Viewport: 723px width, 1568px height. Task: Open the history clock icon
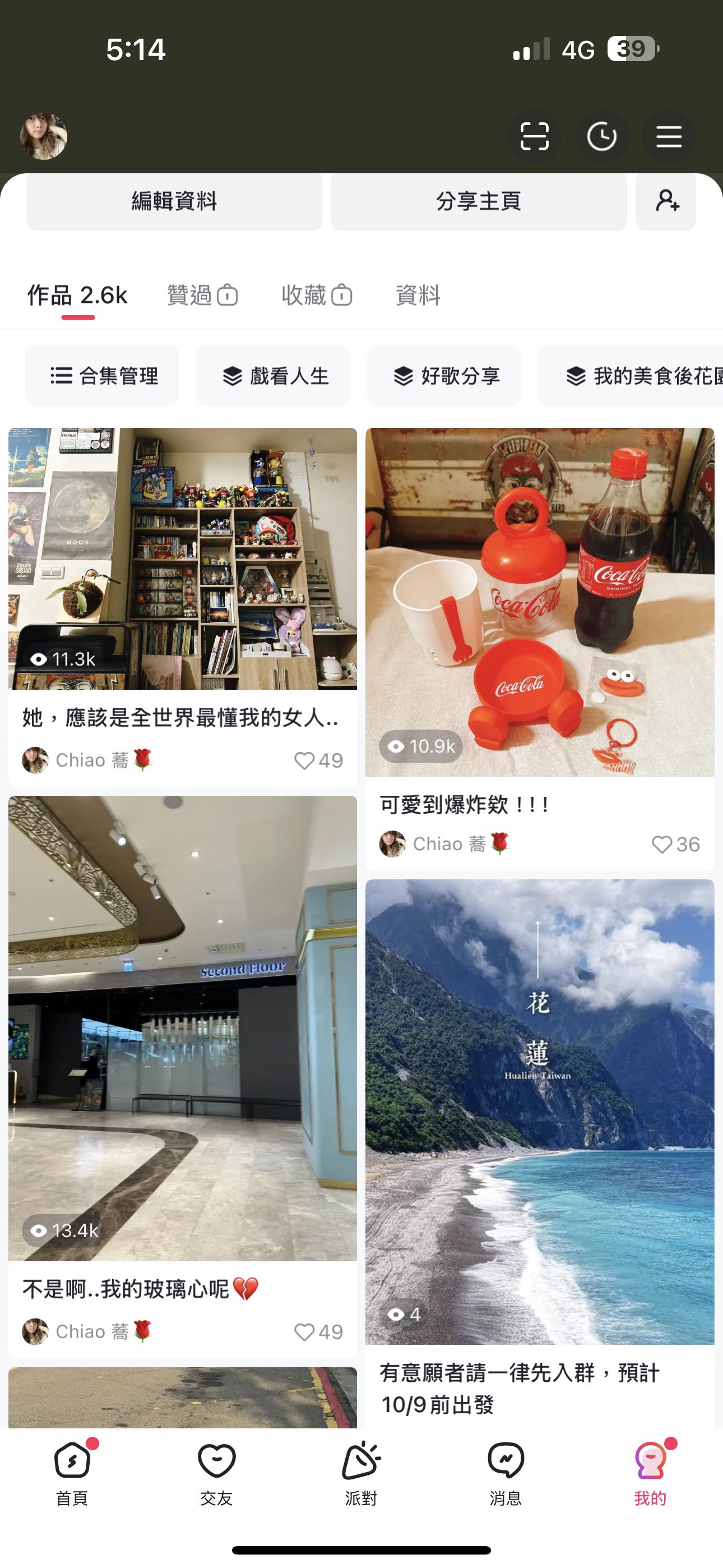[x=601, y=136]
